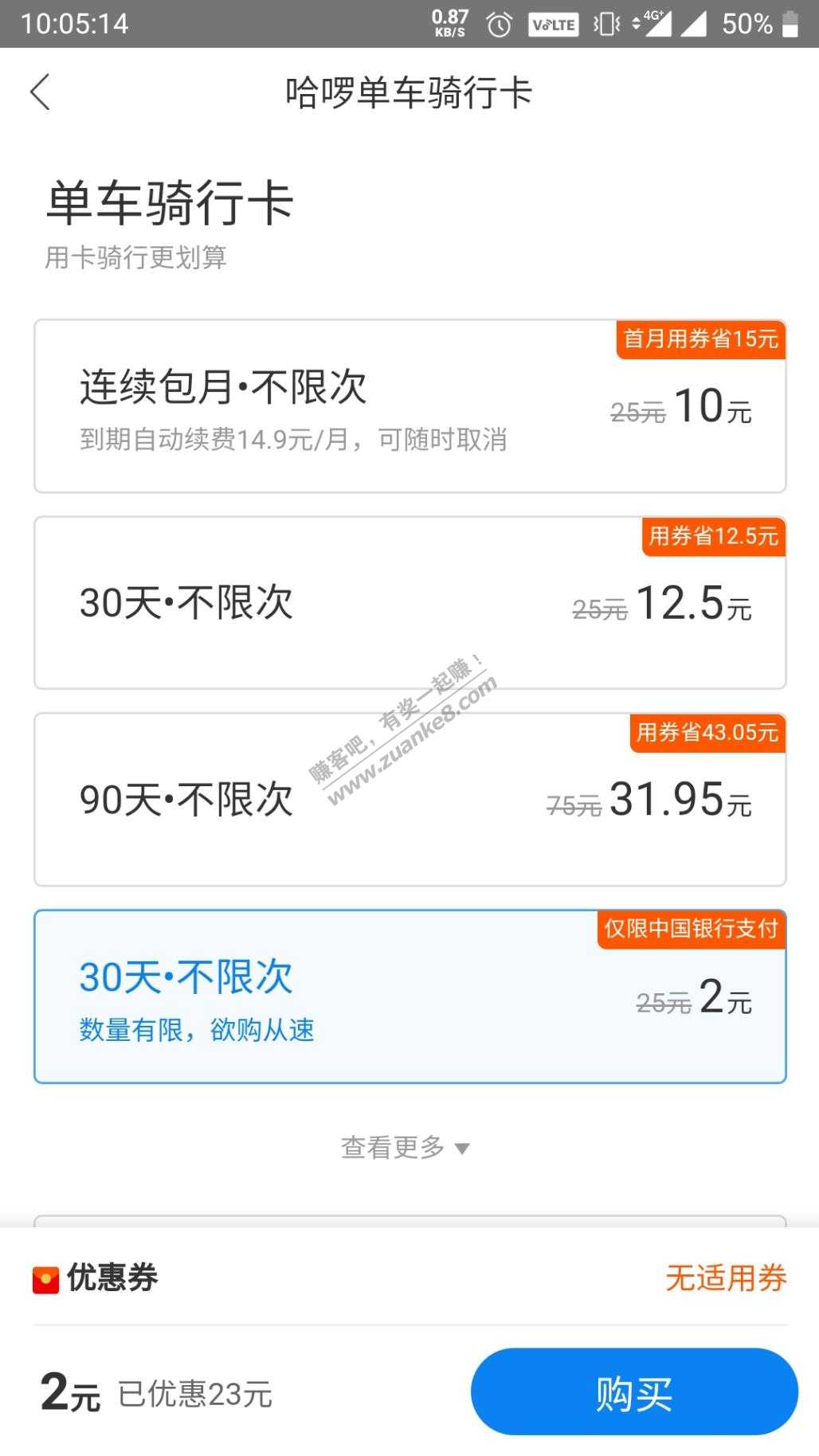Open the 优惠券 coupon row

pyautogui.click(x=409, y=1278)
